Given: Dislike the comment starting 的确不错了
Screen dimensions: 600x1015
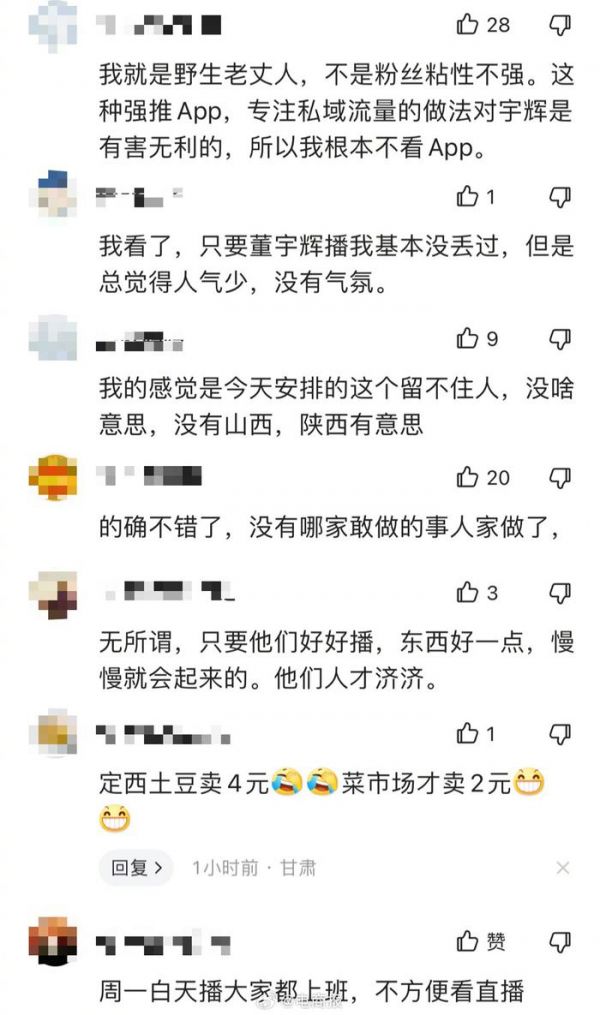Looking at the screenshot, I should click(561, 478).
